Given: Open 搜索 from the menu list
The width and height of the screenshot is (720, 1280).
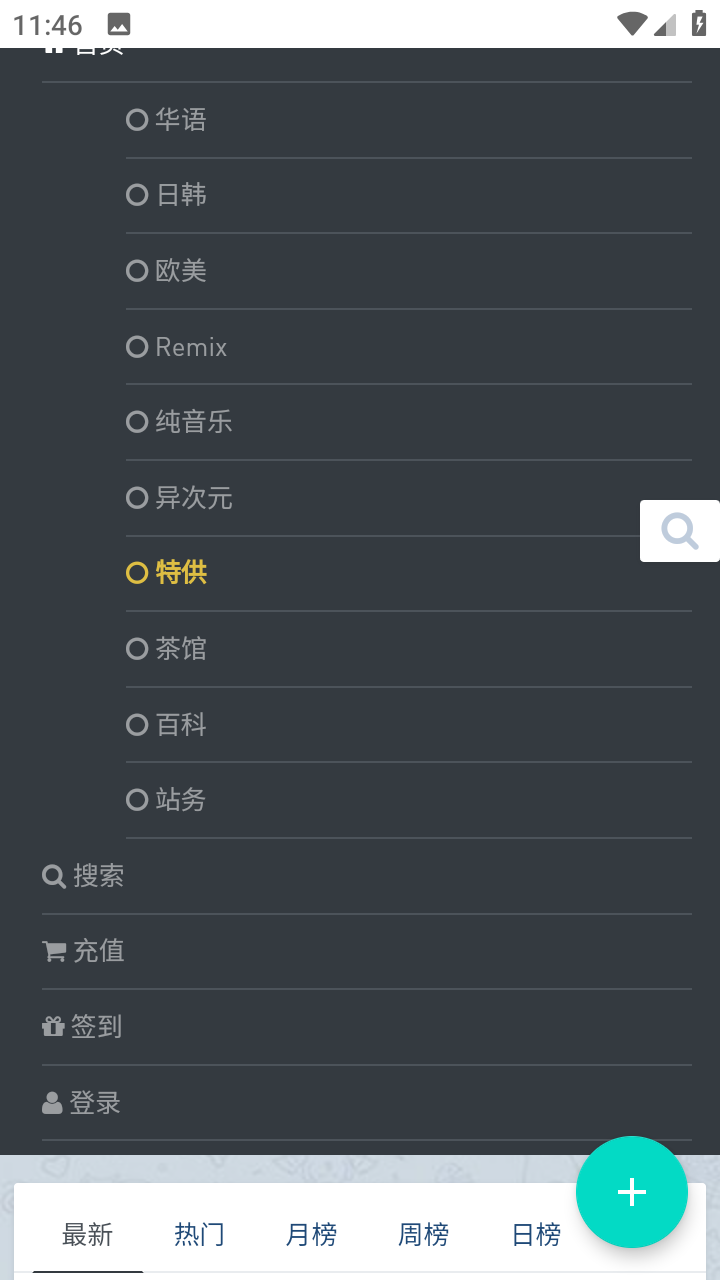Looking at the screenshot, I should pyautogui.click(x=367, y=876).
